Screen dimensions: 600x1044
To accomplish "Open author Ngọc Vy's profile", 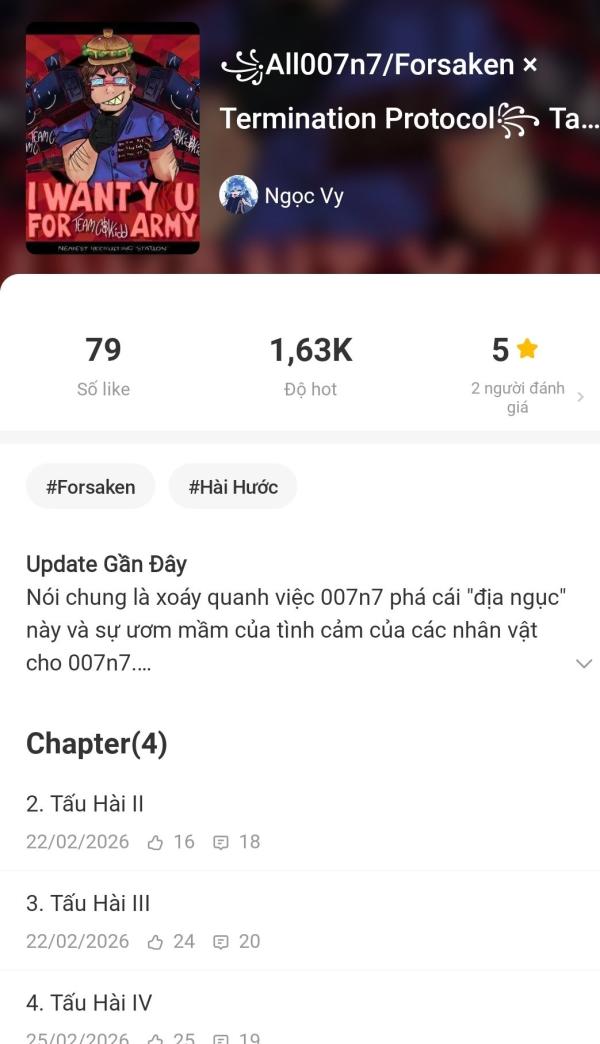I will (x=282, y=195).
